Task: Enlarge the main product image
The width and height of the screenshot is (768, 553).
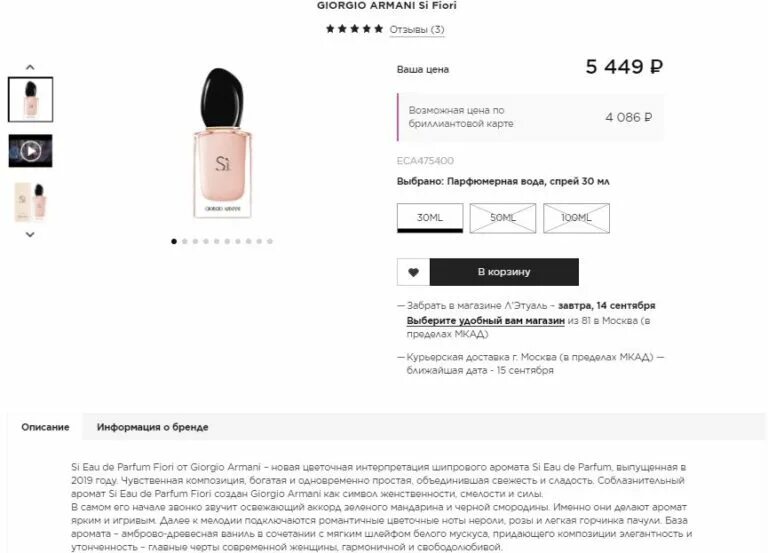Action: [222, 145]
